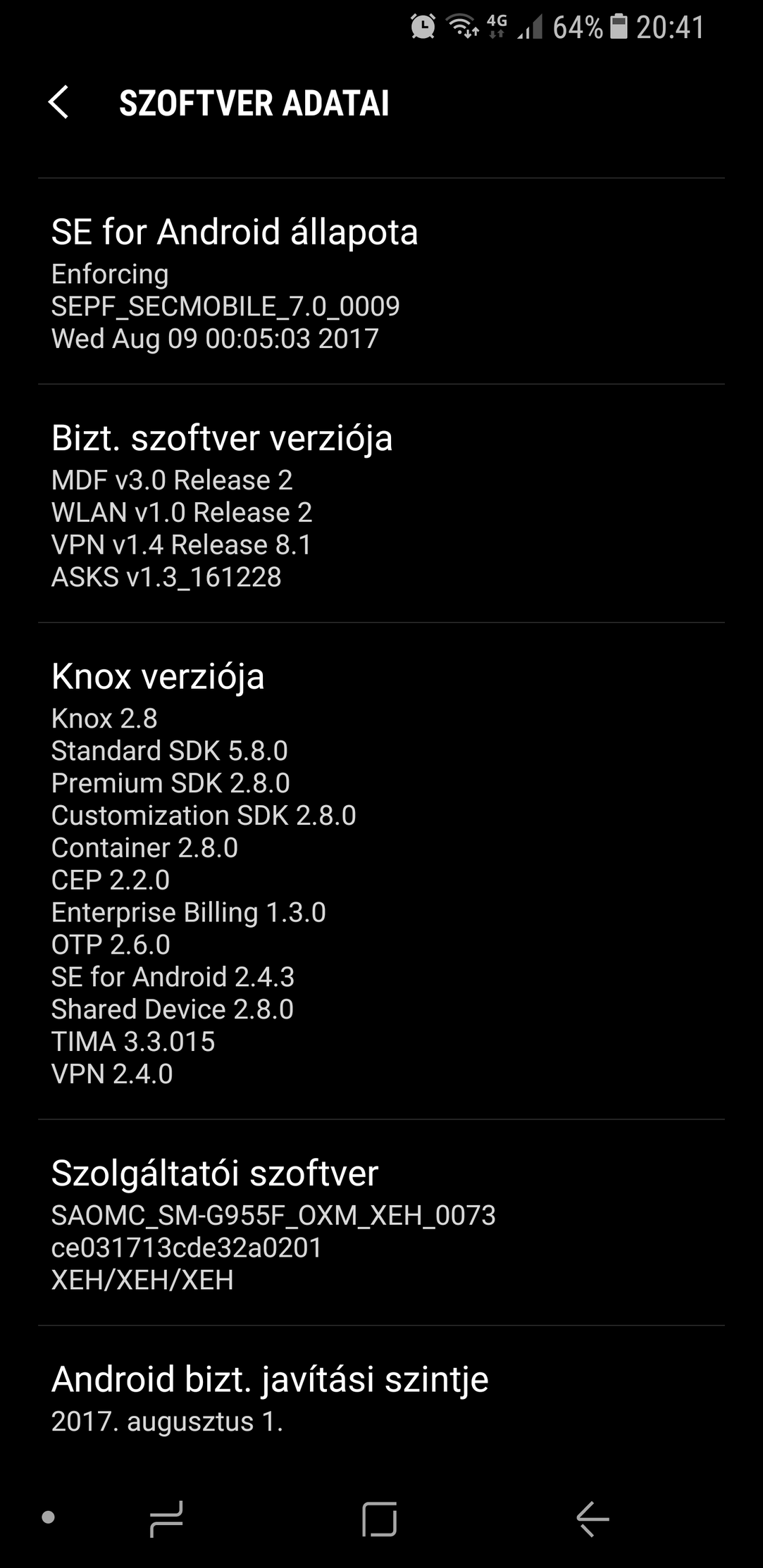Open recent apps from navigation bar

tap(167, 1519)
